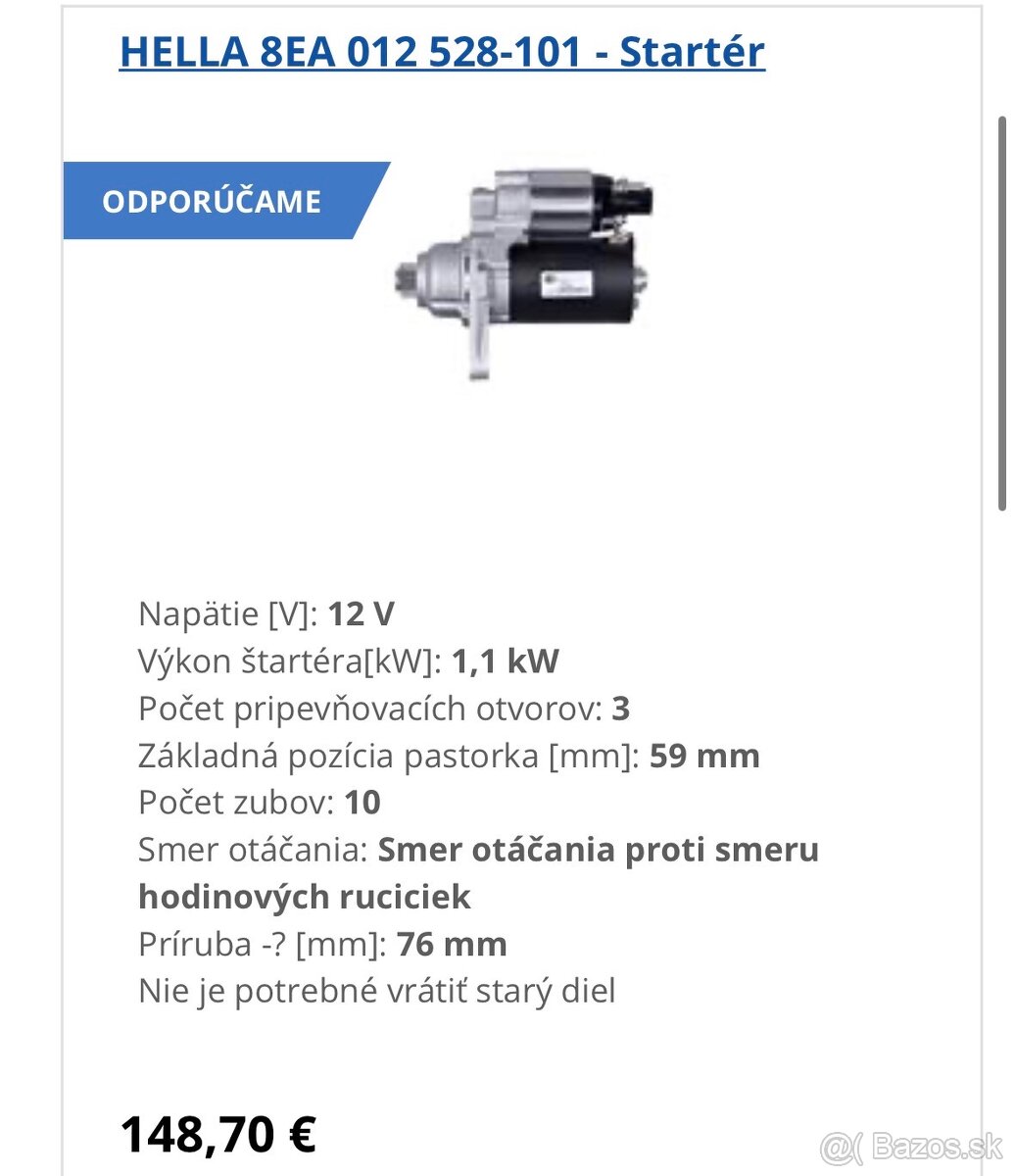1014x1176 pixels.
Task: View the starter motor product image
Action: tap(523, 270)
